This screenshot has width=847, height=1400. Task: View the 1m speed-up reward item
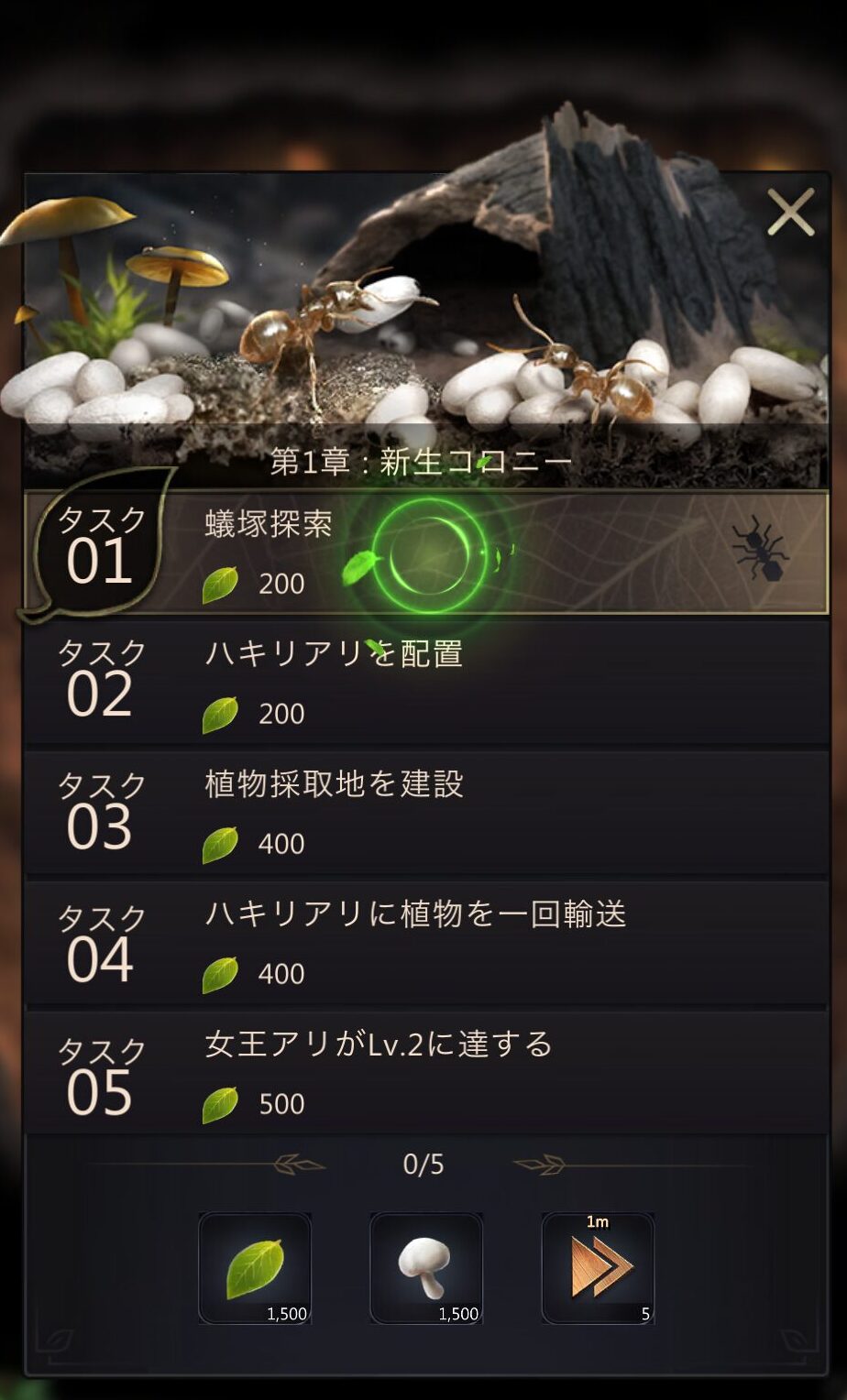tap(598, 1269)
